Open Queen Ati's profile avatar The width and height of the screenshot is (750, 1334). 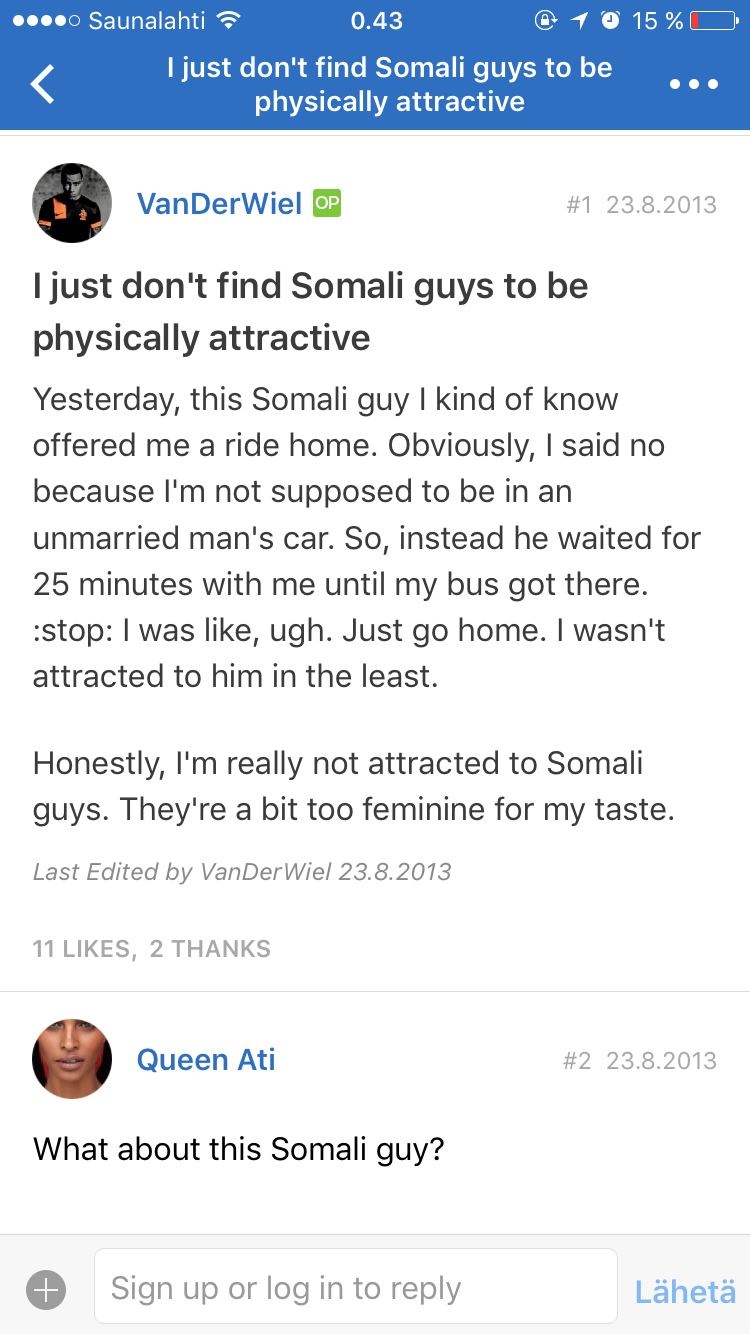click(x=72, y=1059)
